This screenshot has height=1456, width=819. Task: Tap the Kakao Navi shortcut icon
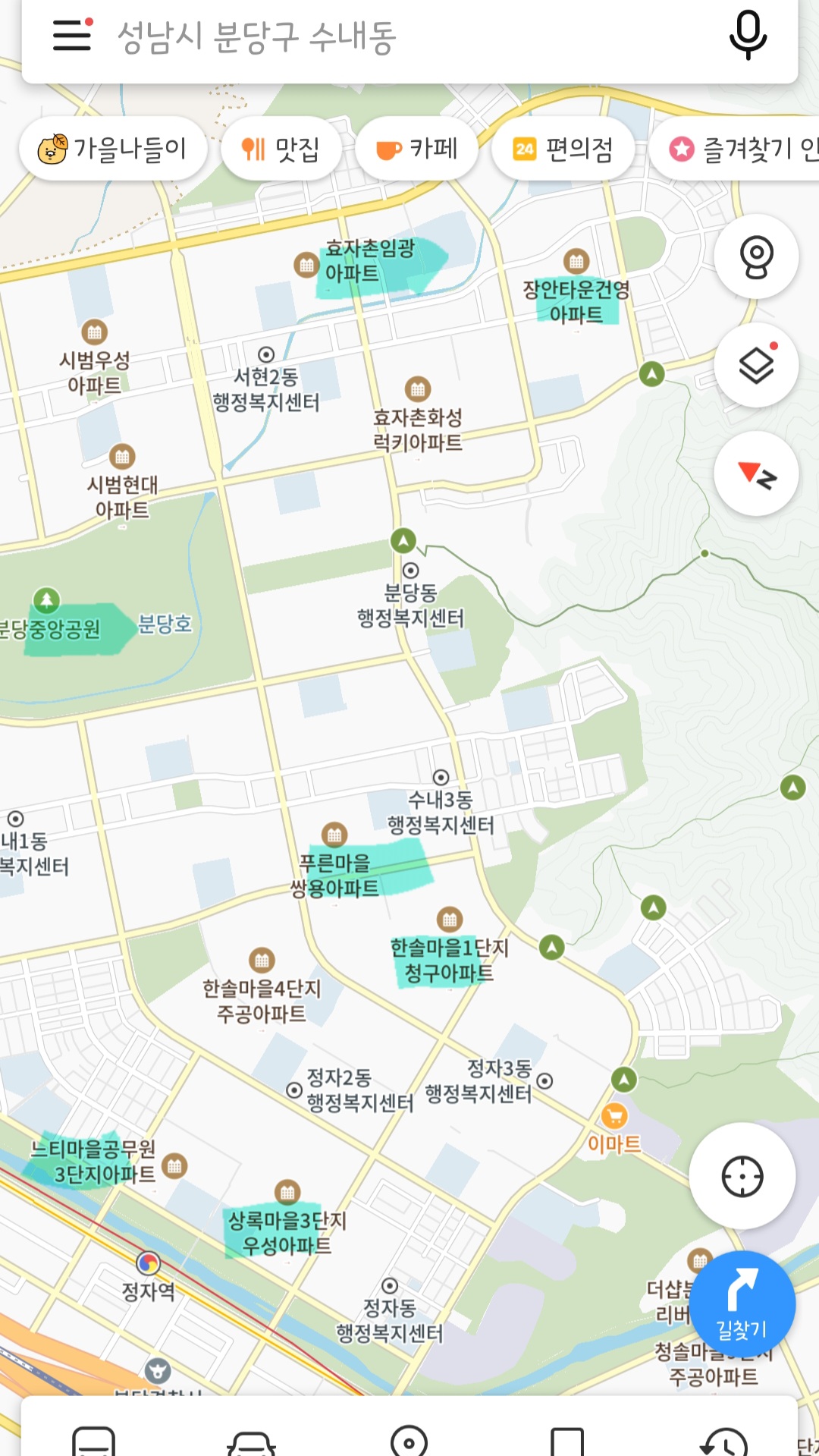click(755, 474)
